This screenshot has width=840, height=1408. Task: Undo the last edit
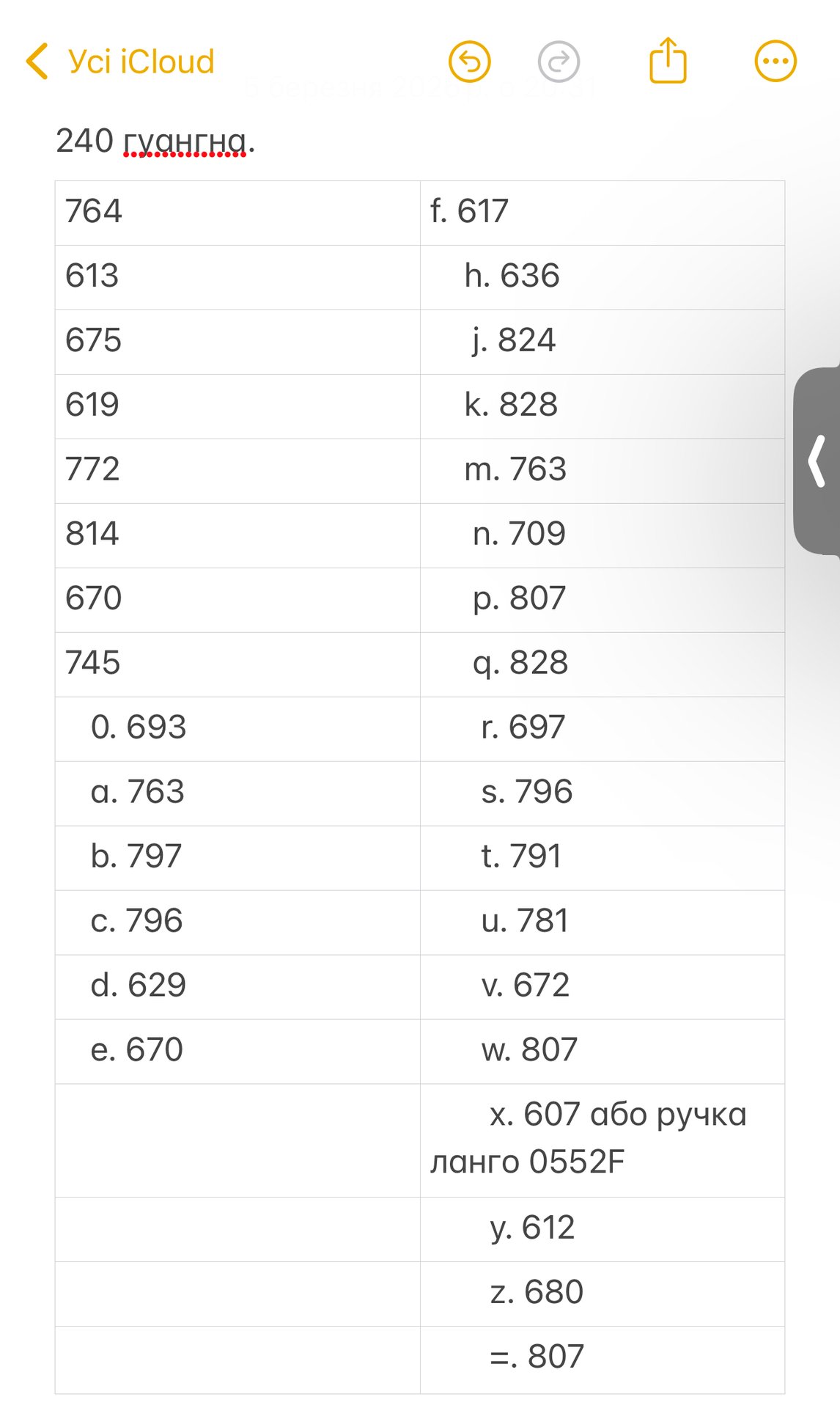[x=470, y=62]
